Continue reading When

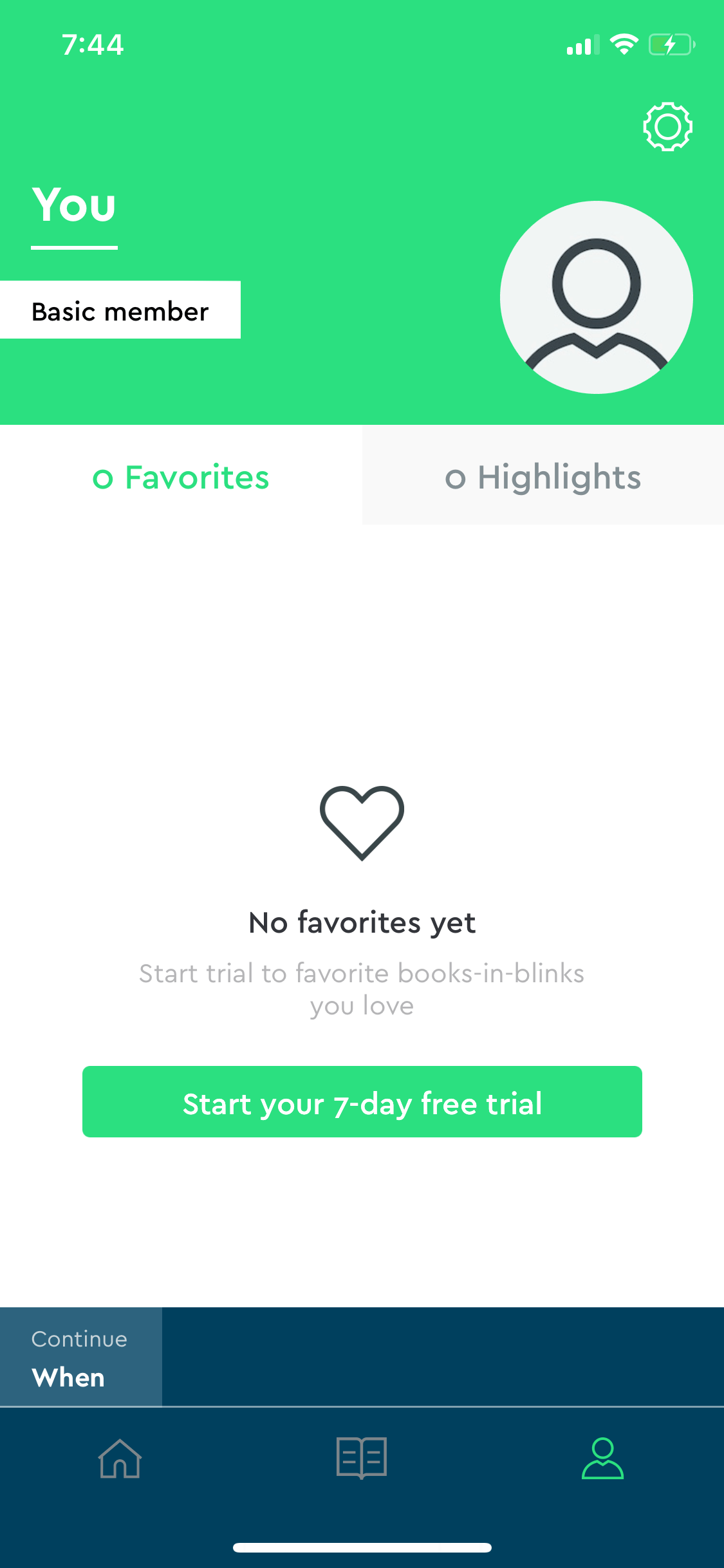(81, 1357)
